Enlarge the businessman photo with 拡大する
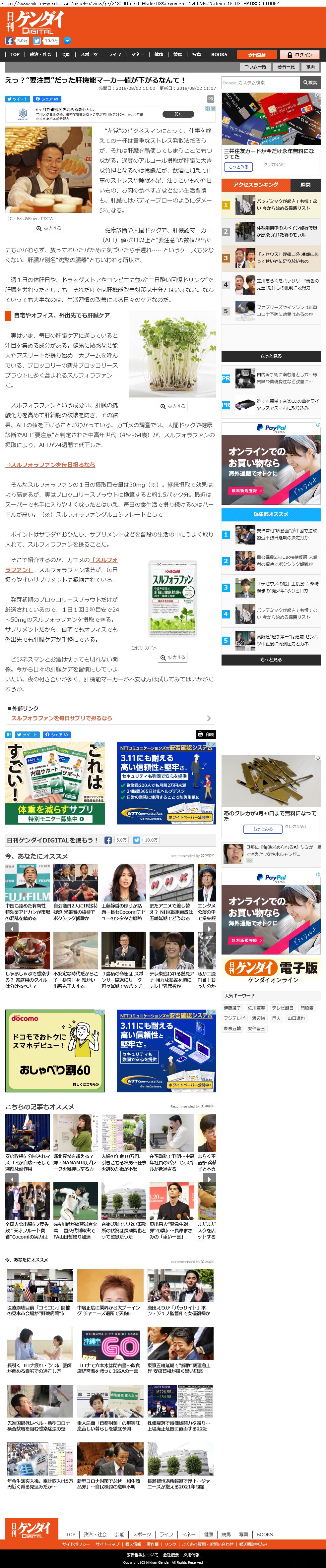Screen dimensions: 326x1568 point(49,228)
